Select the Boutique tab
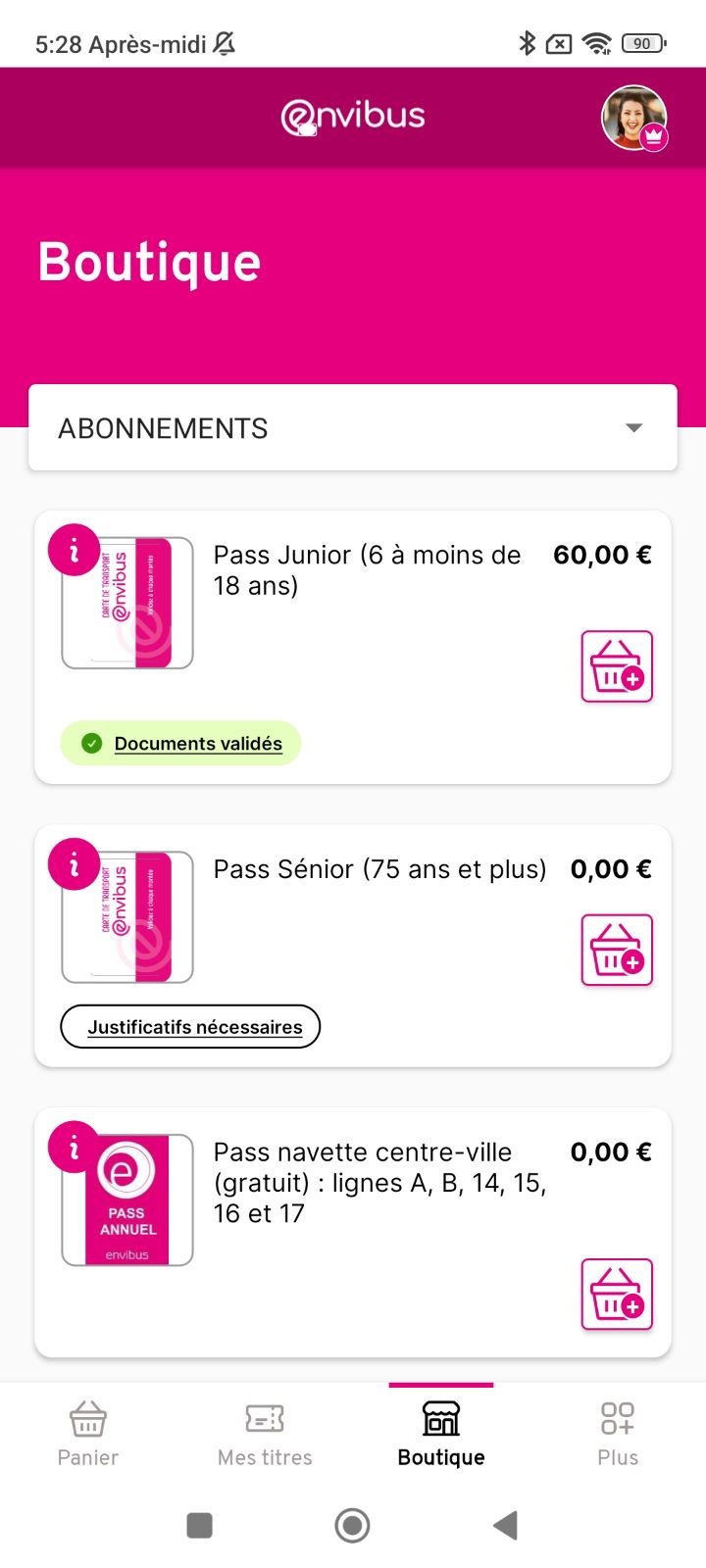Viewport: 706px width, 1568px height. (441, 1434)
